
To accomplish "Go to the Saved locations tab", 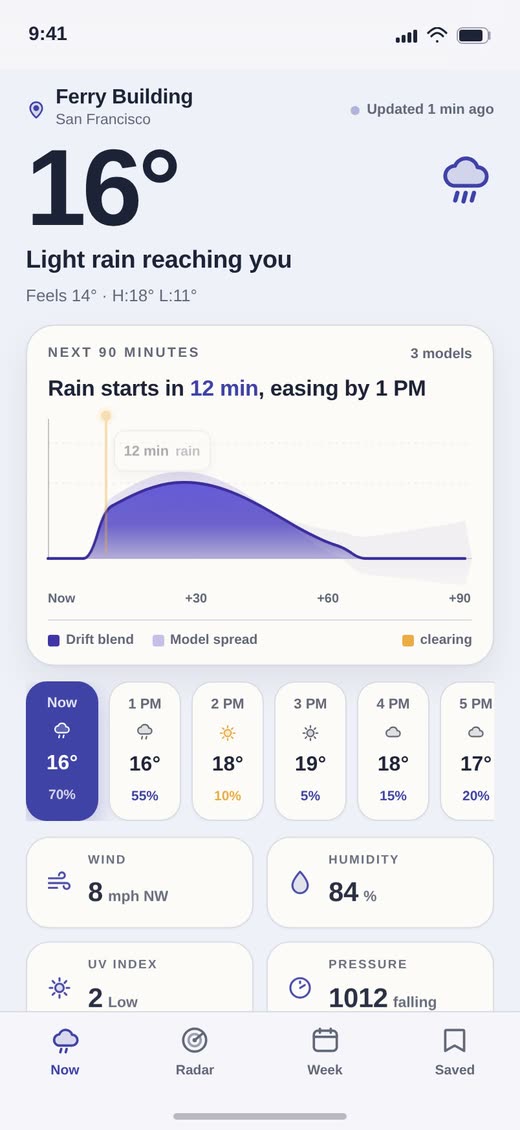I will [x=454, y=1052].
